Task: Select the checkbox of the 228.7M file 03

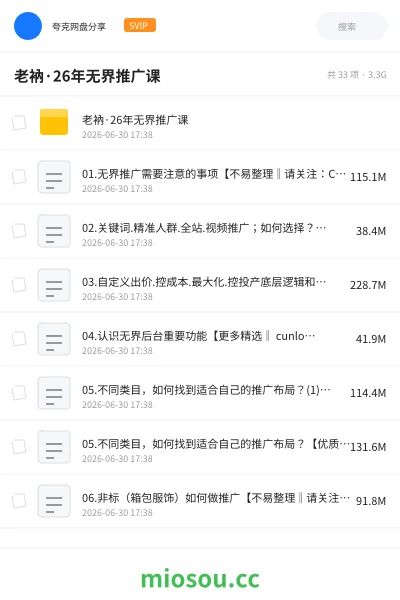Action: point(19,285)
